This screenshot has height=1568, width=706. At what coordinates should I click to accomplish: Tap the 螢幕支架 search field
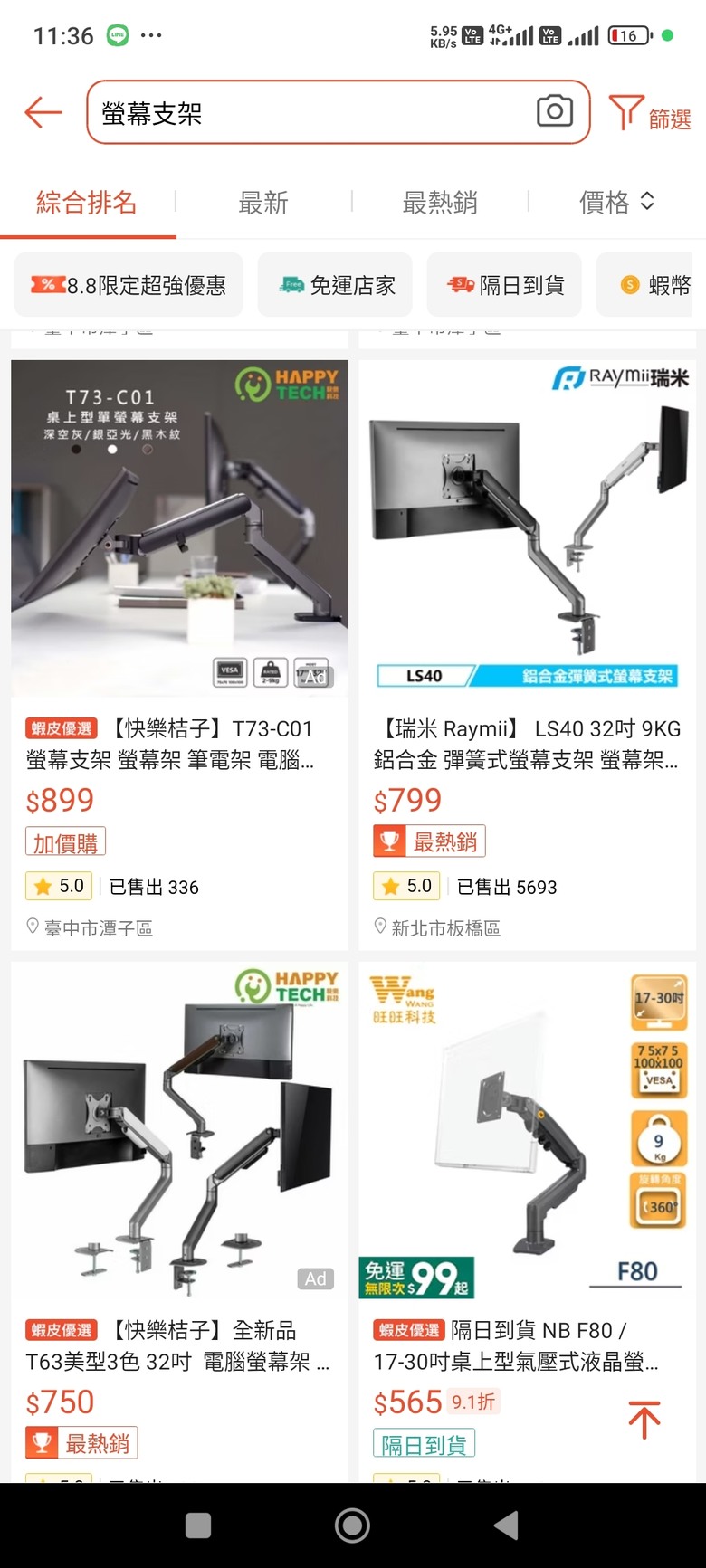(x=308, y=113)
